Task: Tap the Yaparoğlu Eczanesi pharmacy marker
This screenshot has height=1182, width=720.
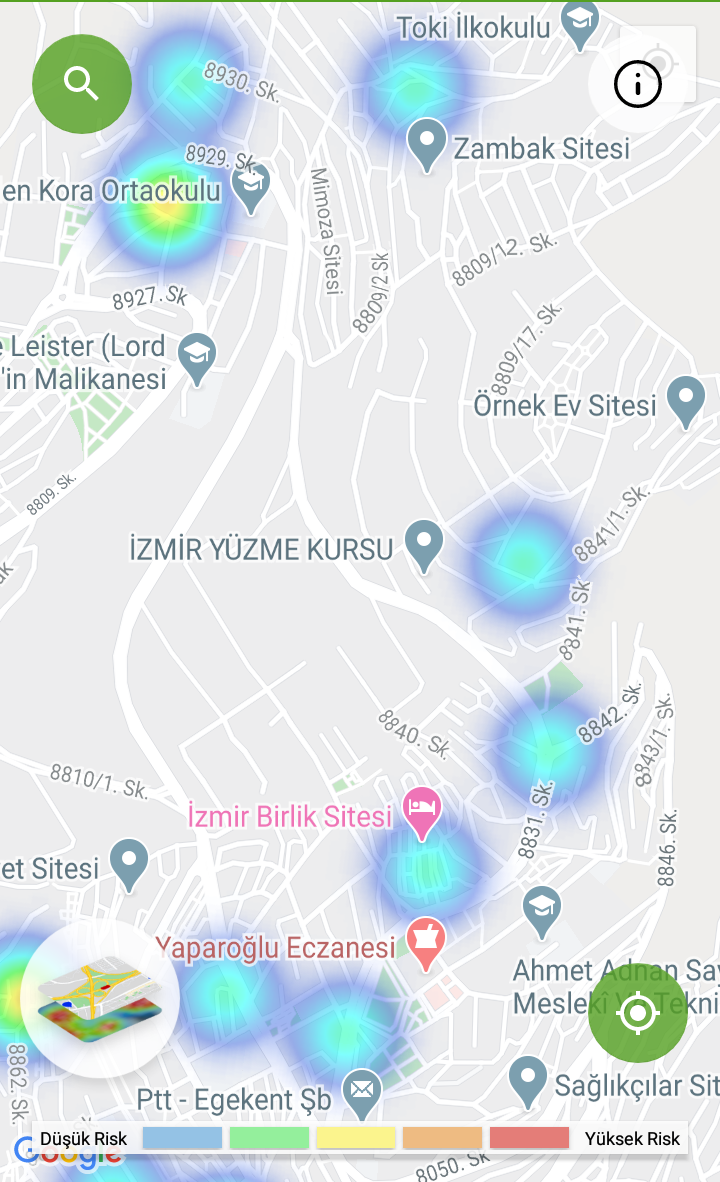Action: [426, 943]
